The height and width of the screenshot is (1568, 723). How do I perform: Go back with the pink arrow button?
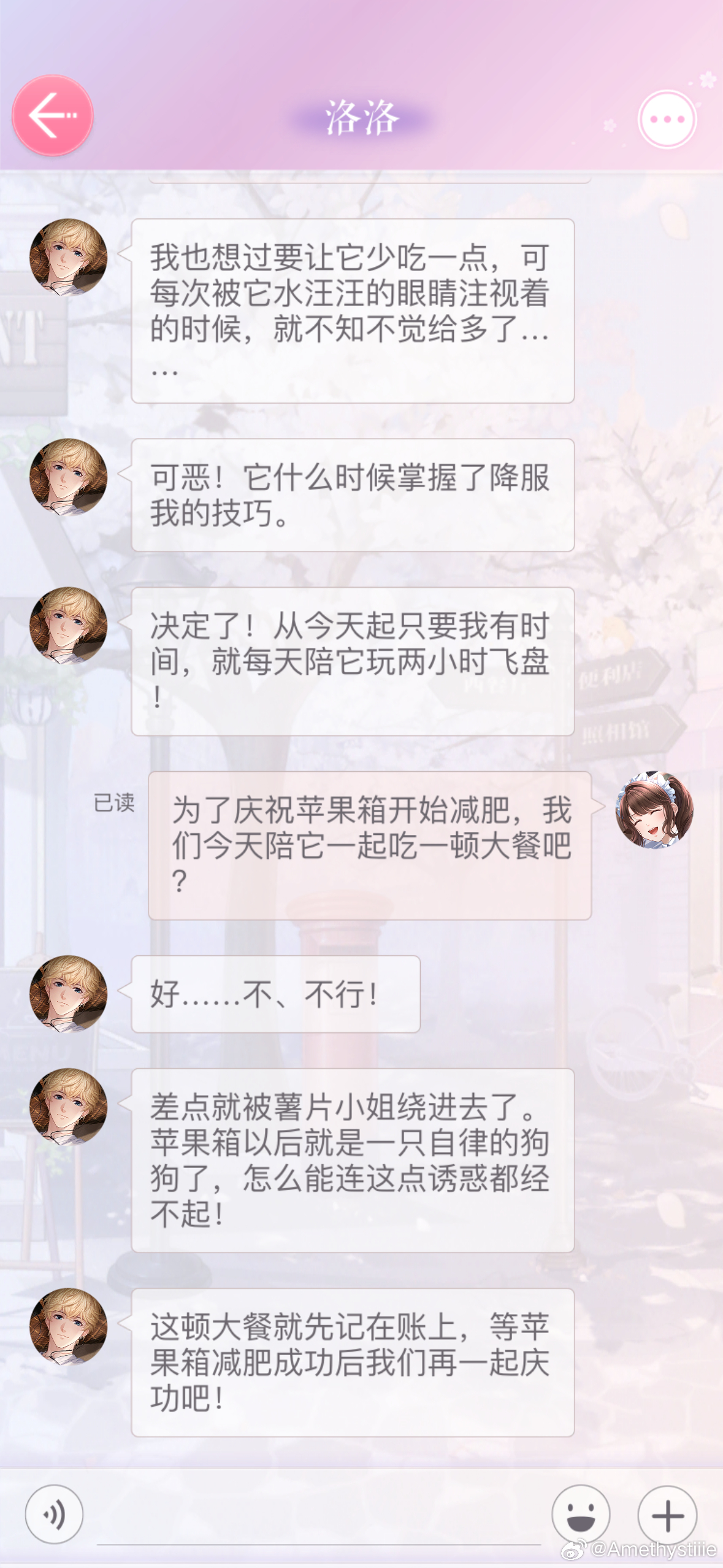tap(53, 115)
